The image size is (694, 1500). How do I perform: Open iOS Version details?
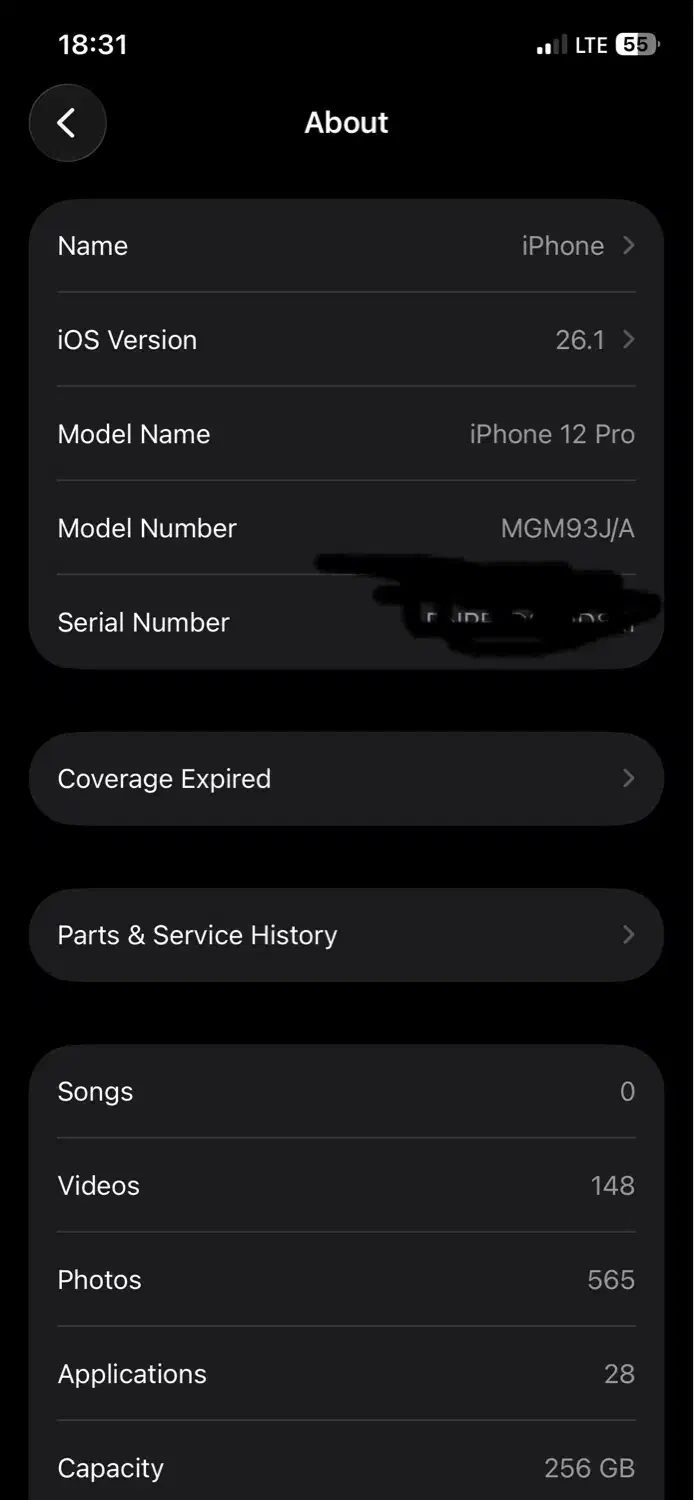click(x=346, y=340)
